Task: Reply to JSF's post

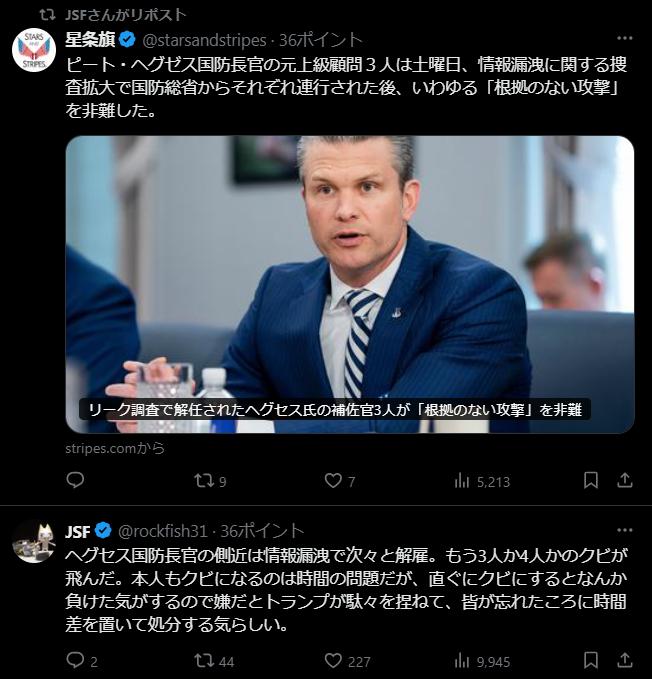Action: (75, 660)
